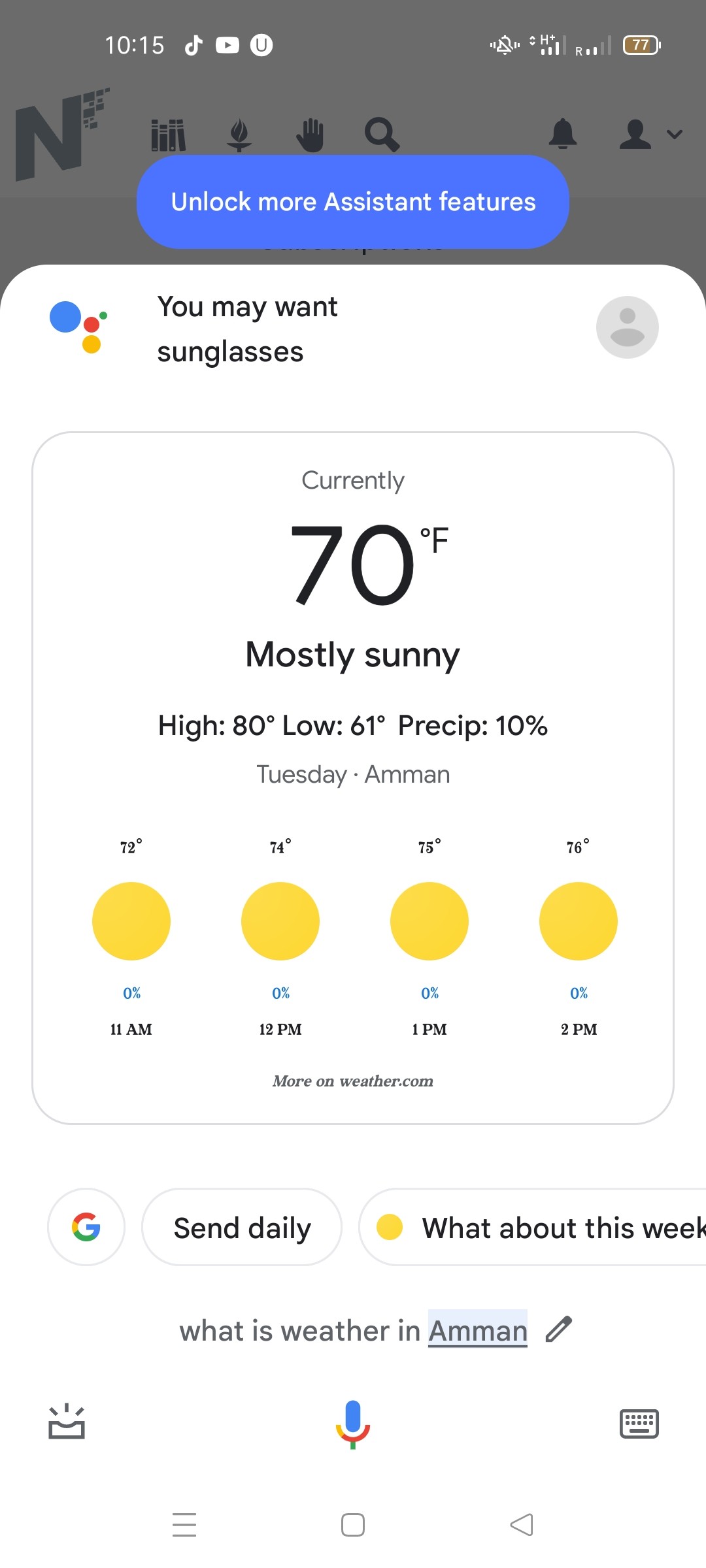Open Google search chip
This screenshot has height=1568, width=706.
(86, 1227)
